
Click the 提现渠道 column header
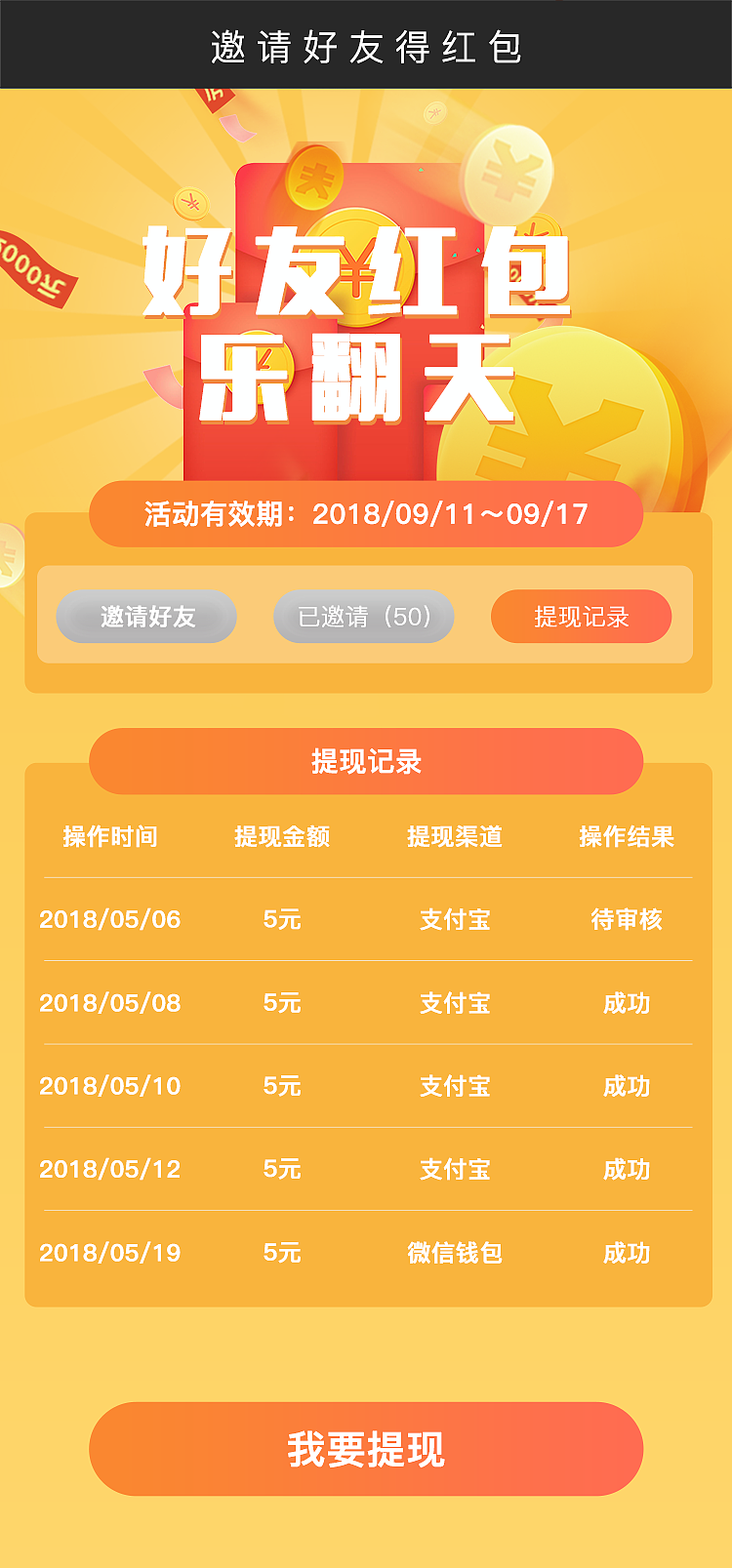454,835
